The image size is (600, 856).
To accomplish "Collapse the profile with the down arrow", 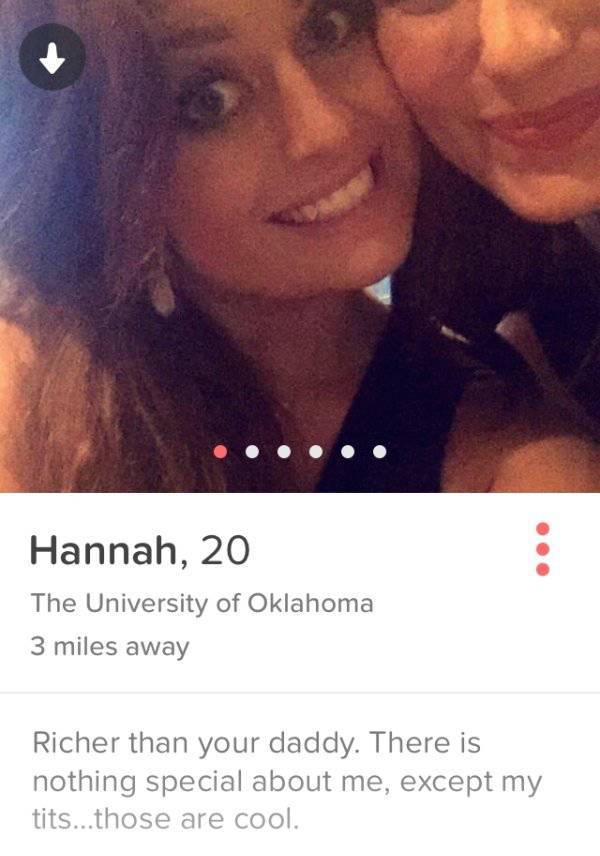I will (51, 58).
